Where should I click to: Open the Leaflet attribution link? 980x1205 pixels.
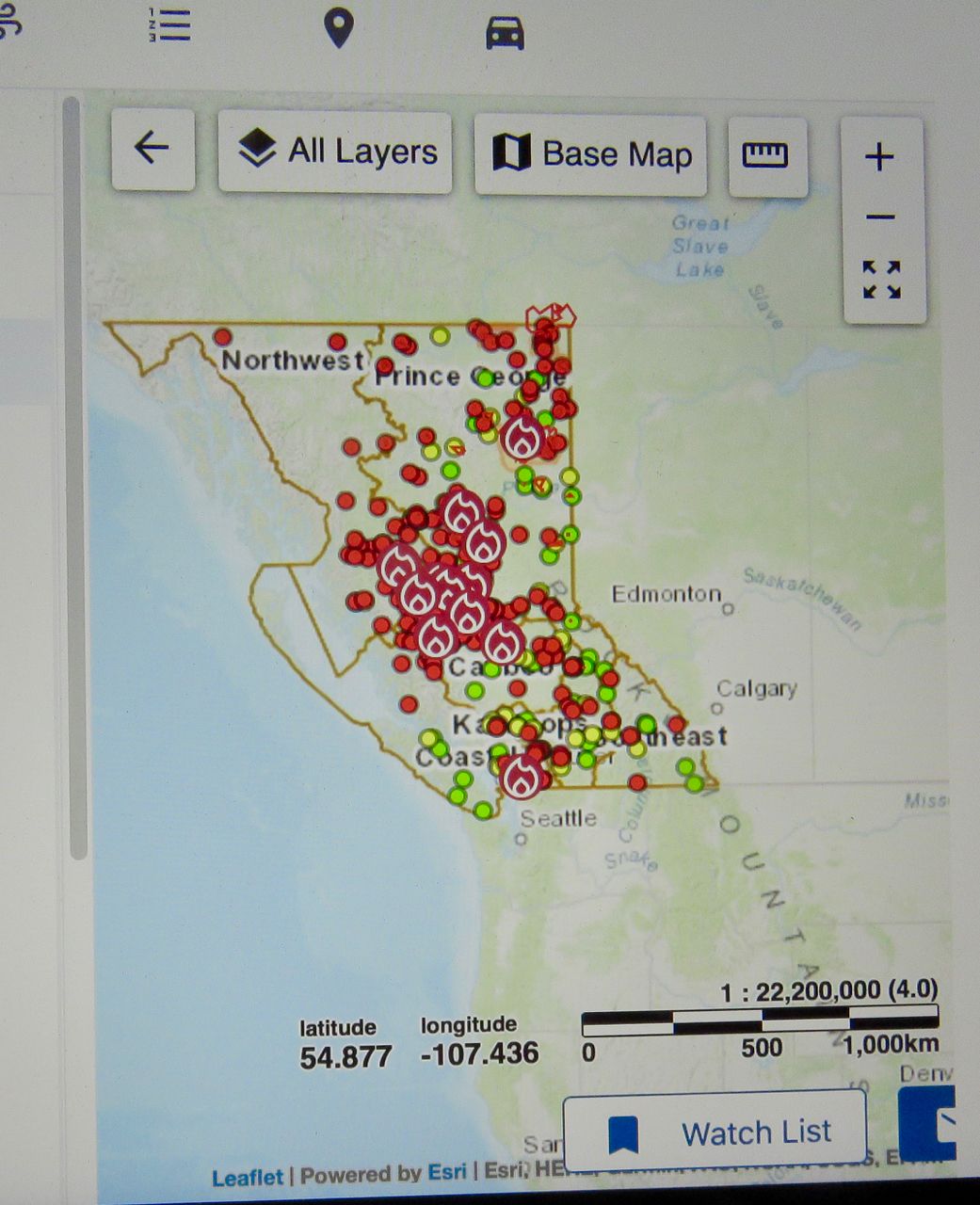(247, 1177)
